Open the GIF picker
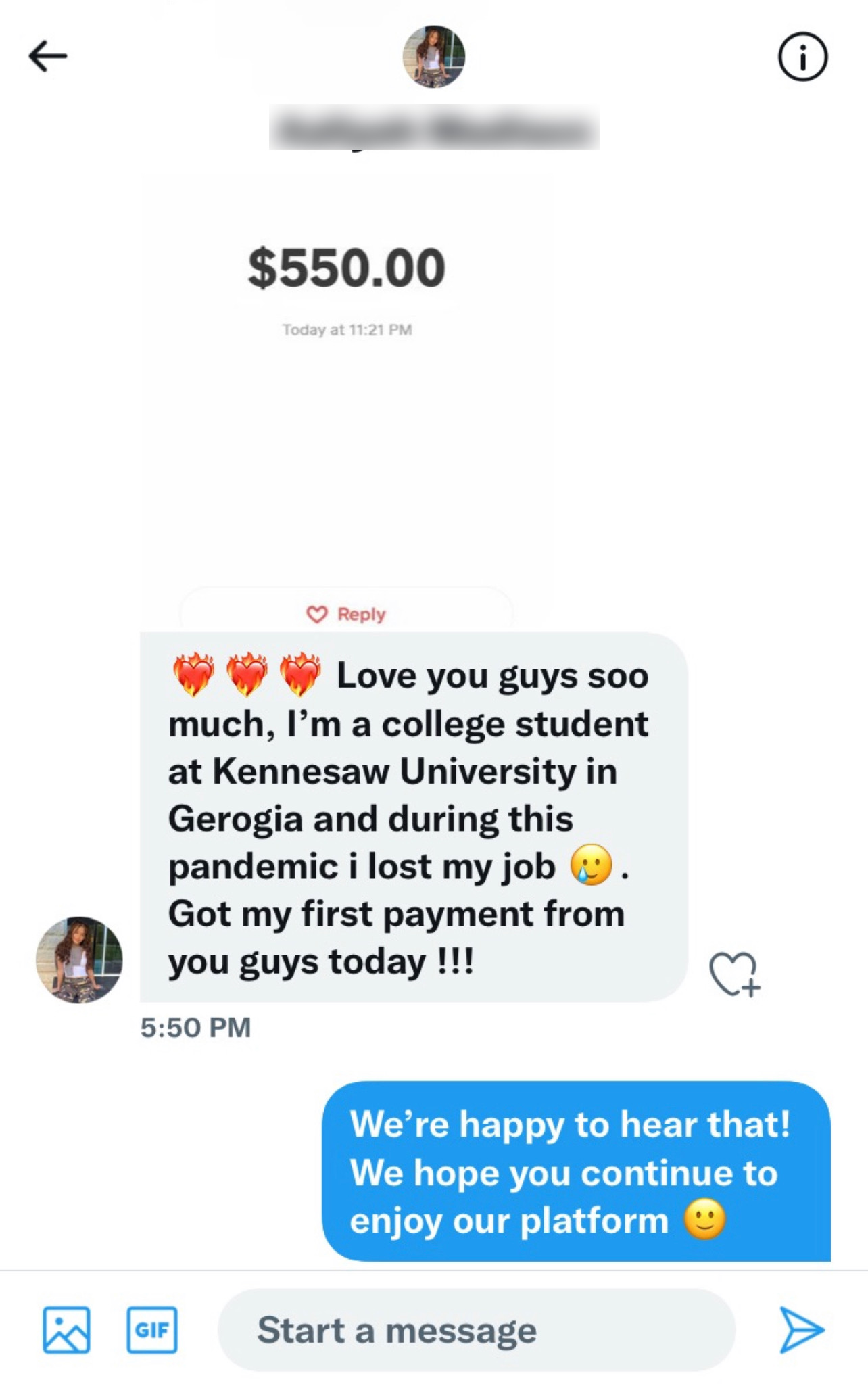Image resolution: width=868 pixels, height=1384 pixels. pyautogui.click(x=152, y=1330)
